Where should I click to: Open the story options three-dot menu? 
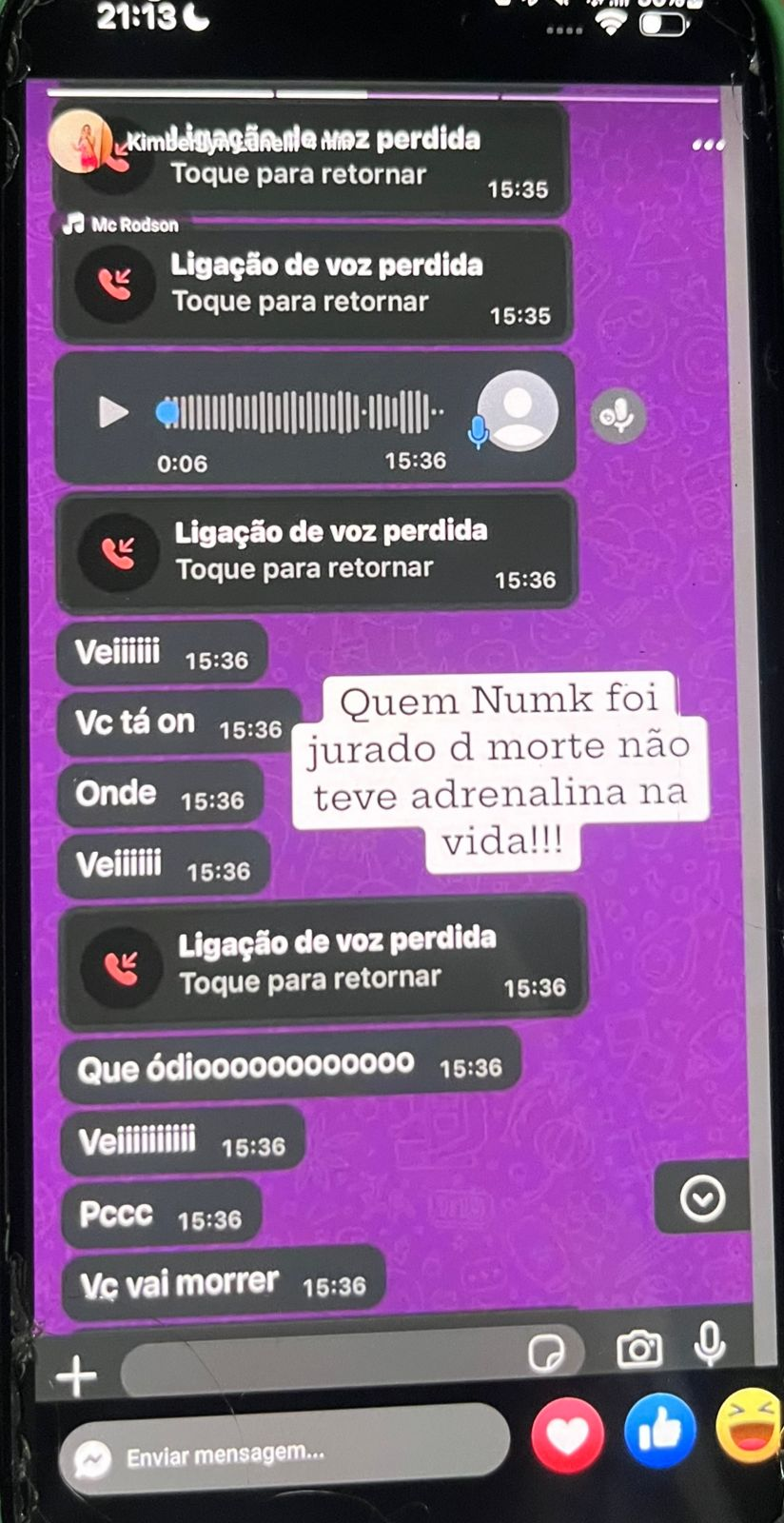tap(707, 146)
